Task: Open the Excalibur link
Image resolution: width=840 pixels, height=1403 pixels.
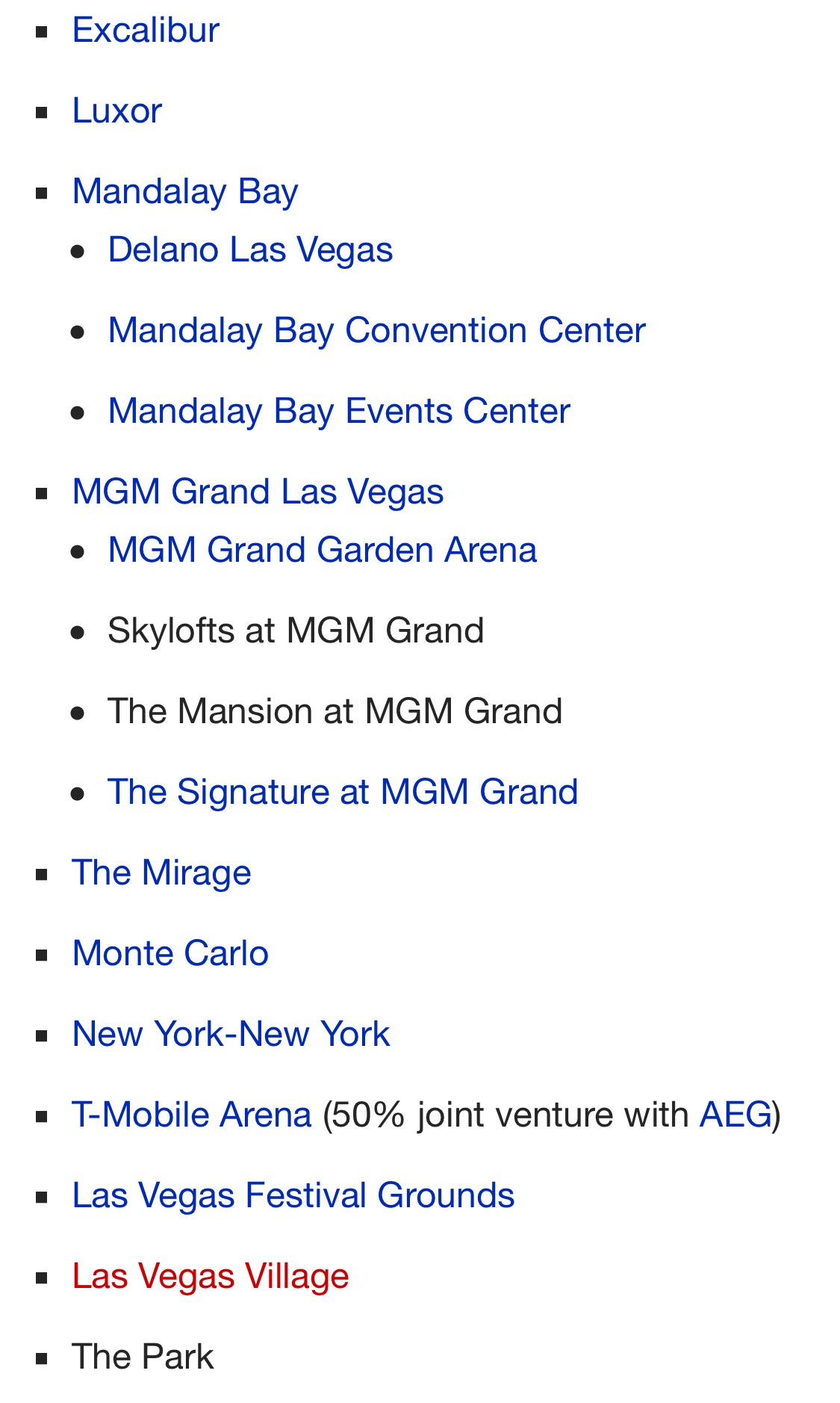Action: (x=146, y=31)
